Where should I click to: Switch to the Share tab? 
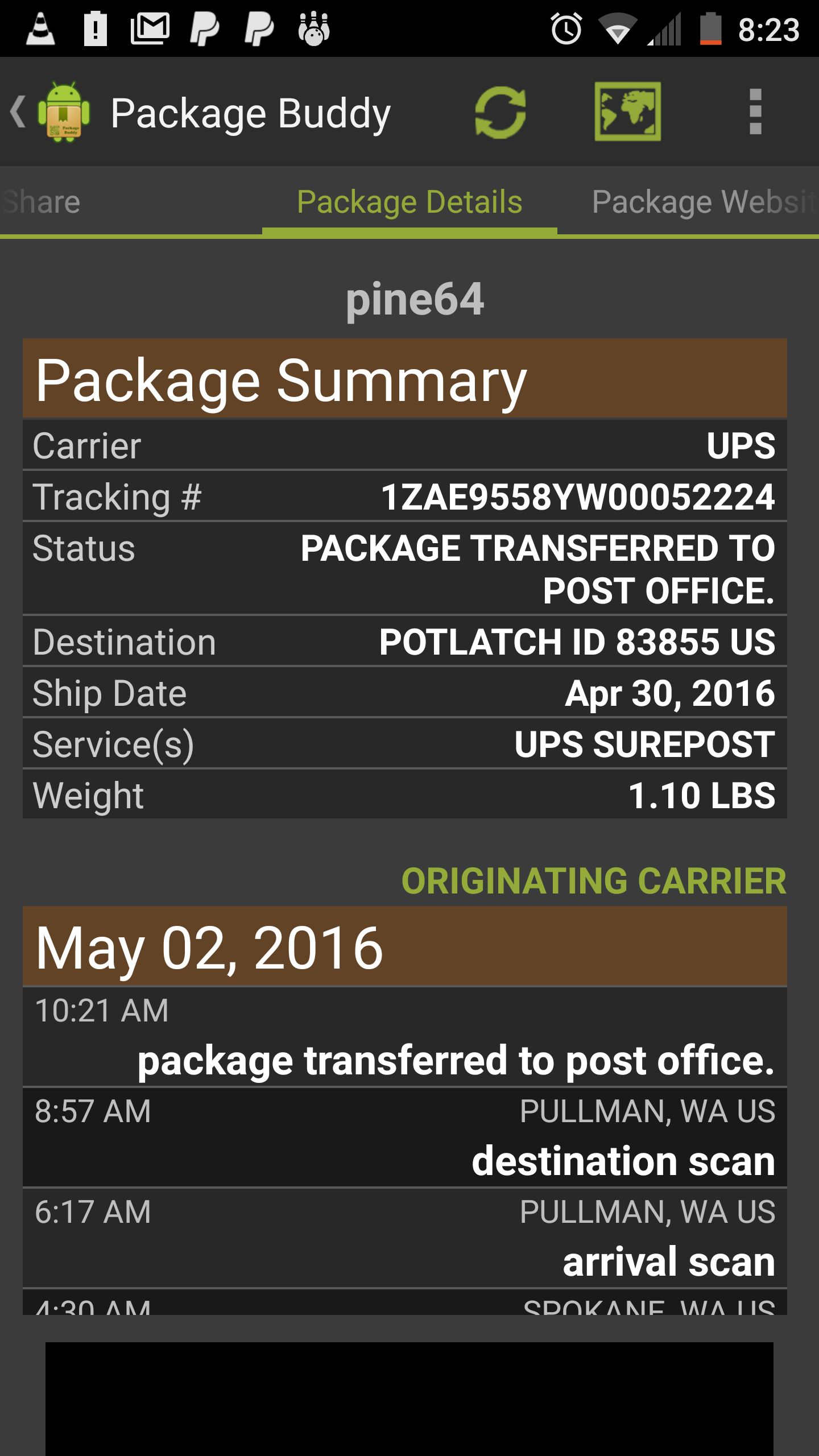[41, 202]
